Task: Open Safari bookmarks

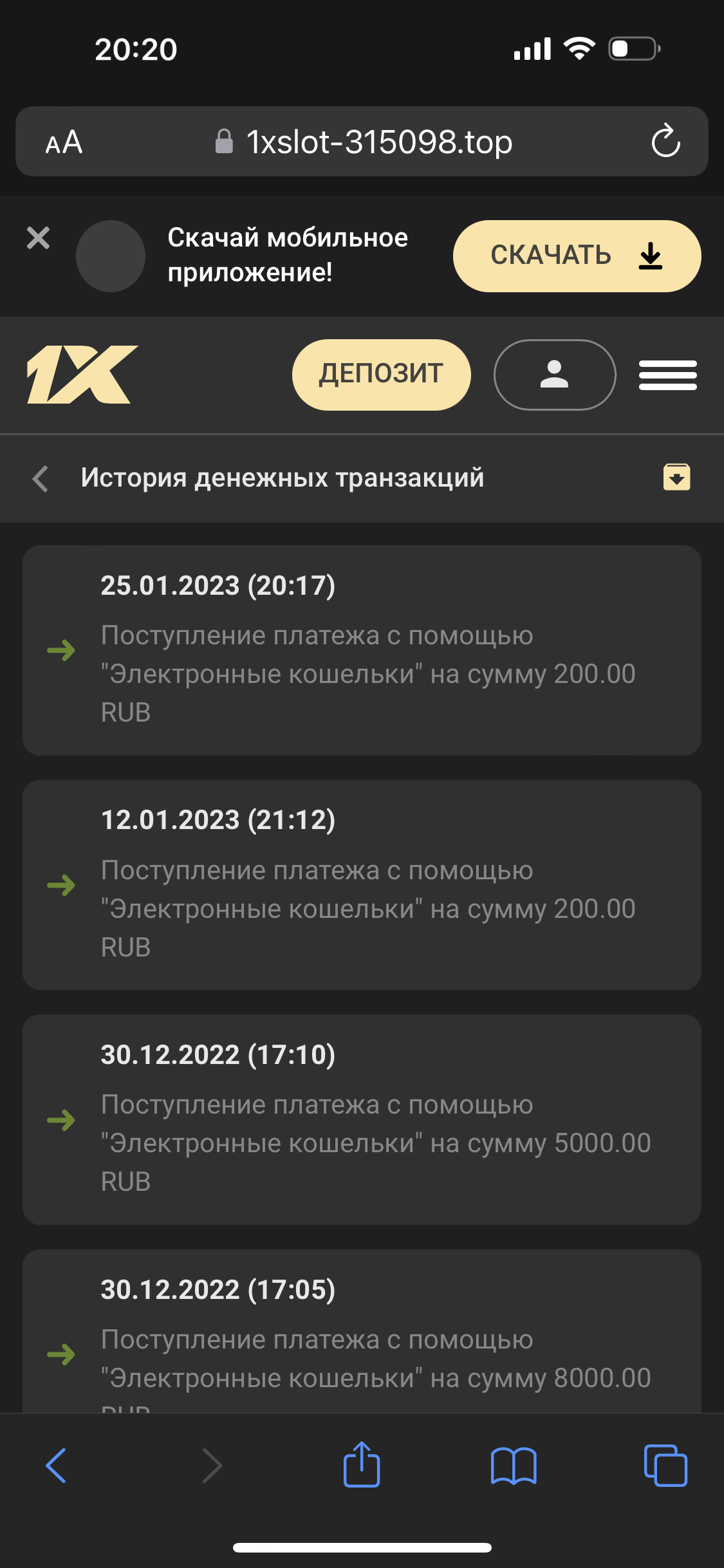Action: [513, 1466]
